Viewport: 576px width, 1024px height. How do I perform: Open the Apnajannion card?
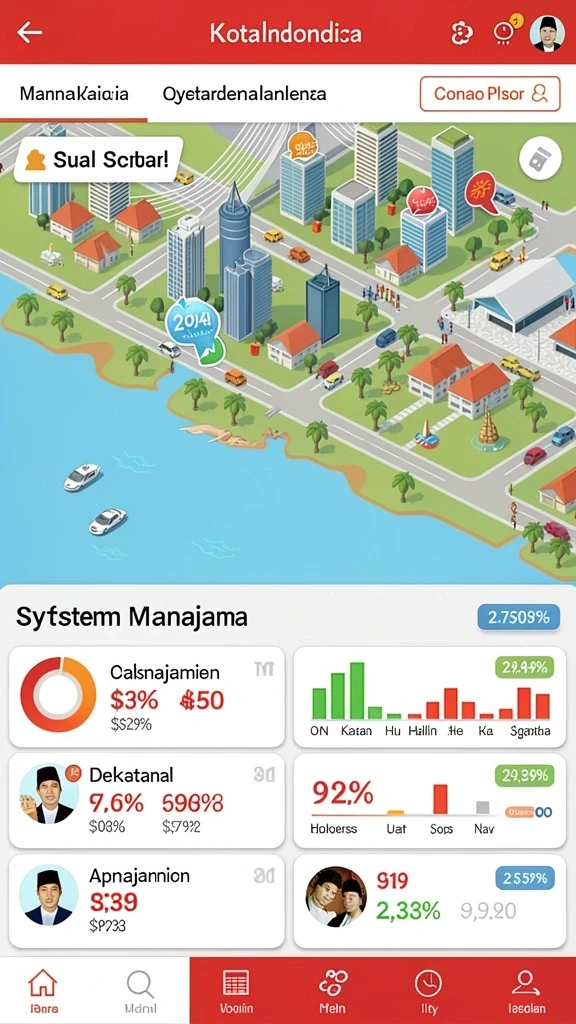point(147,901)
